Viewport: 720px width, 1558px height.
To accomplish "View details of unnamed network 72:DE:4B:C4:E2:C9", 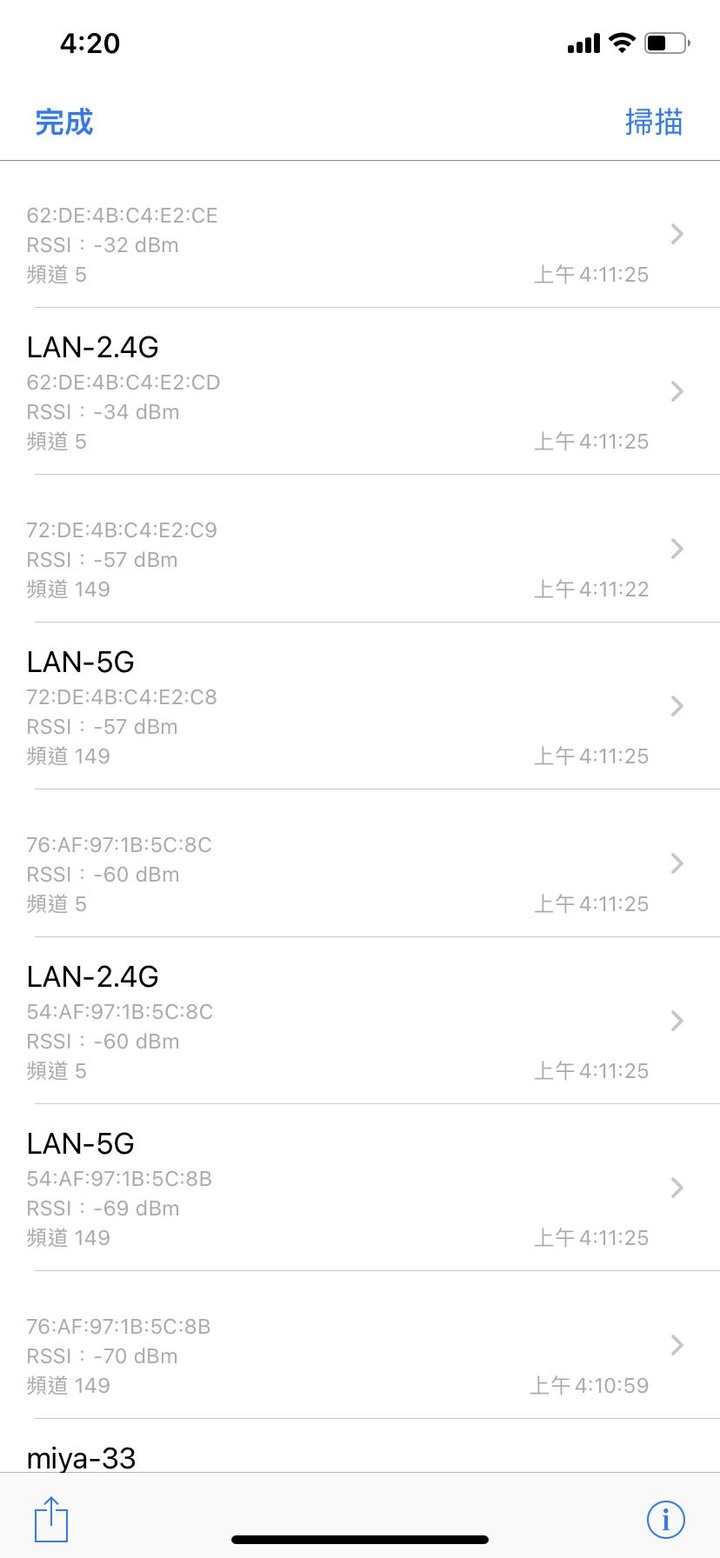I will click(360, 548).
